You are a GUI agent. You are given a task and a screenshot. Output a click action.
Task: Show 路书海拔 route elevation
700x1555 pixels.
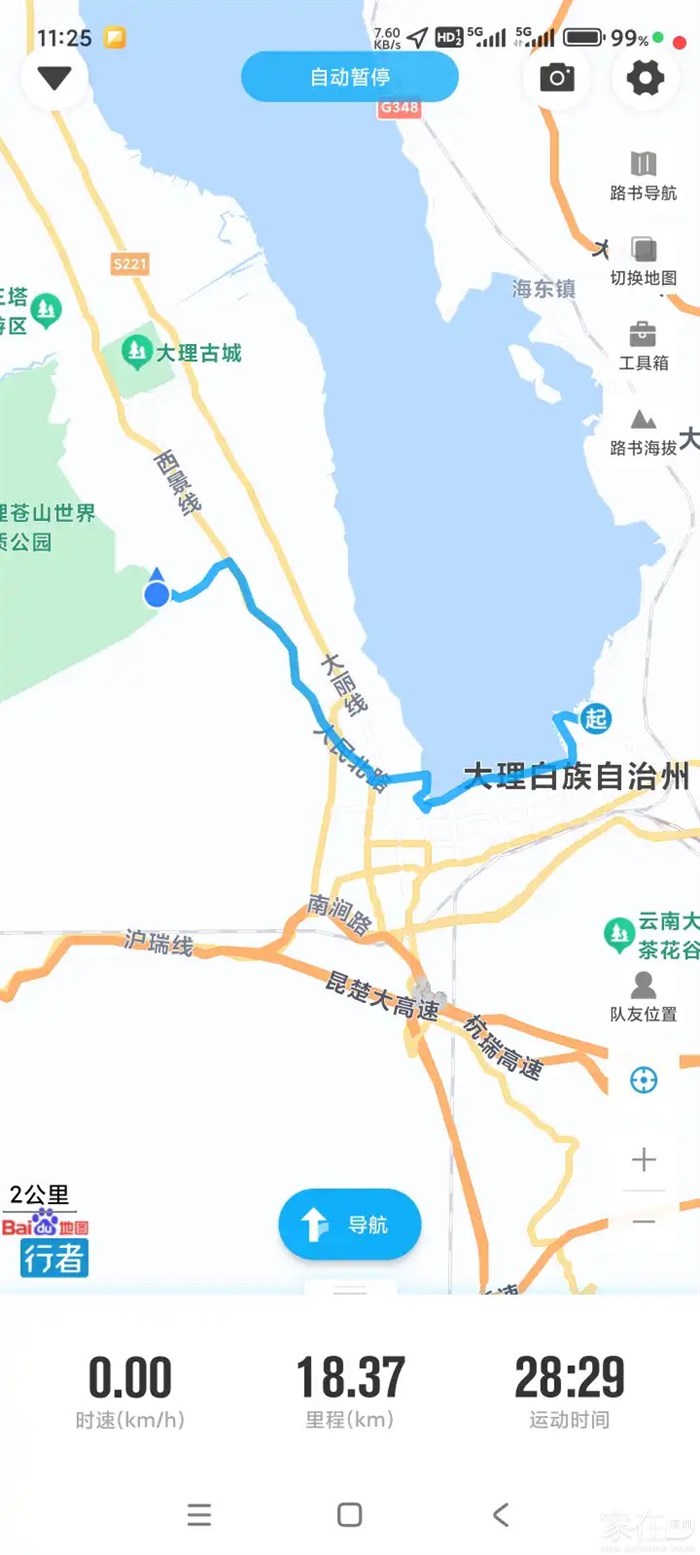643,432
